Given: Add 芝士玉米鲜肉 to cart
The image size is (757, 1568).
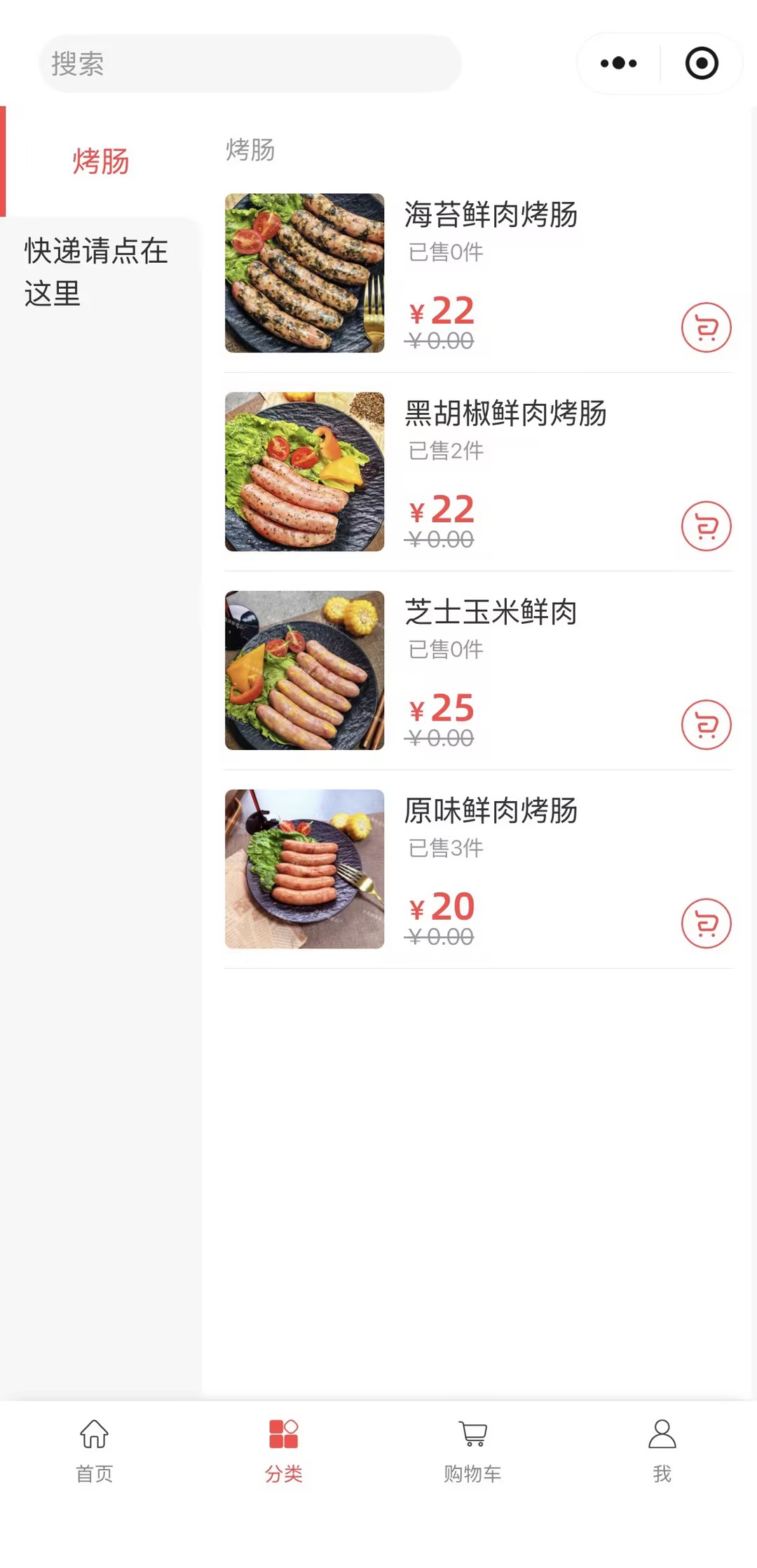Looking at the screenshot, I should 706,725.
